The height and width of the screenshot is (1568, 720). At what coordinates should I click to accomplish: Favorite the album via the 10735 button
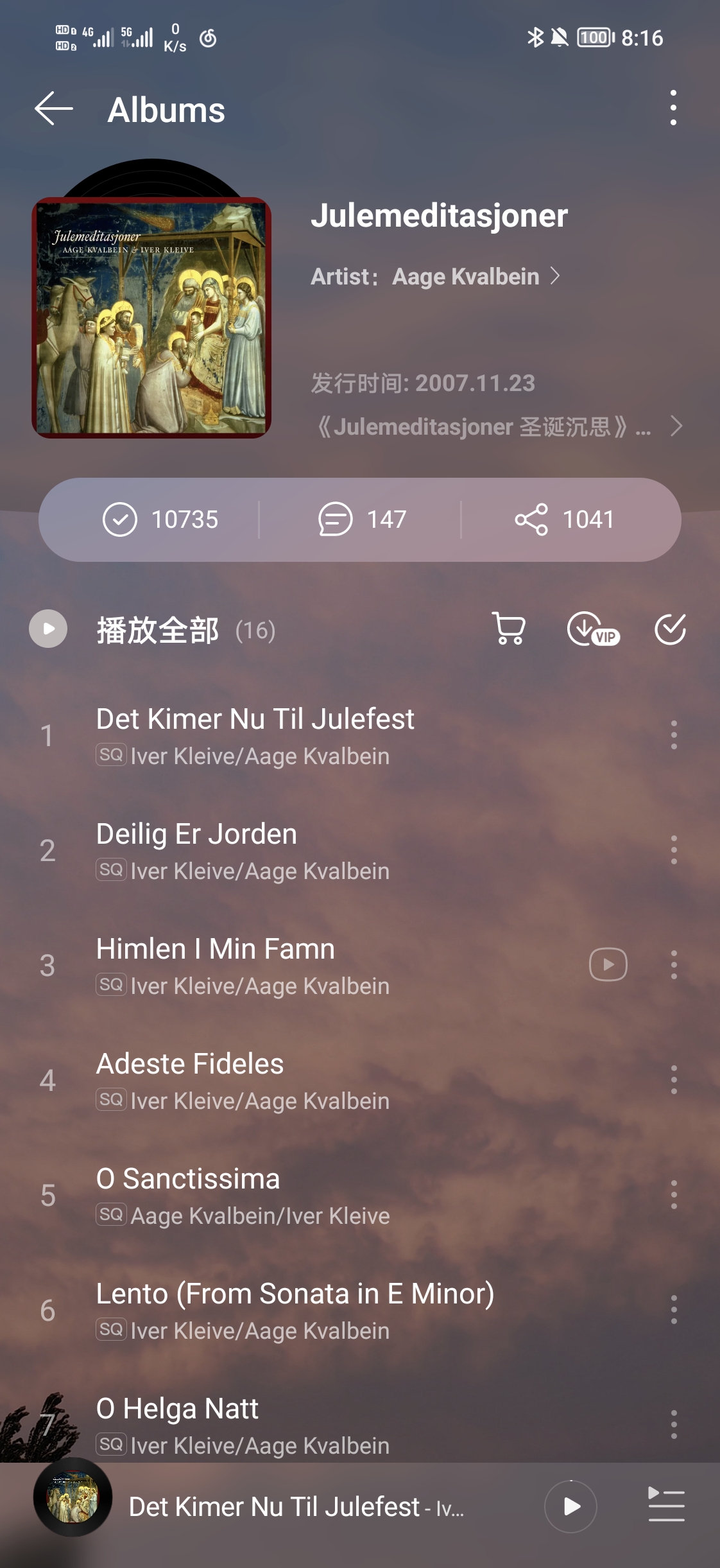(x=160, y=519)
